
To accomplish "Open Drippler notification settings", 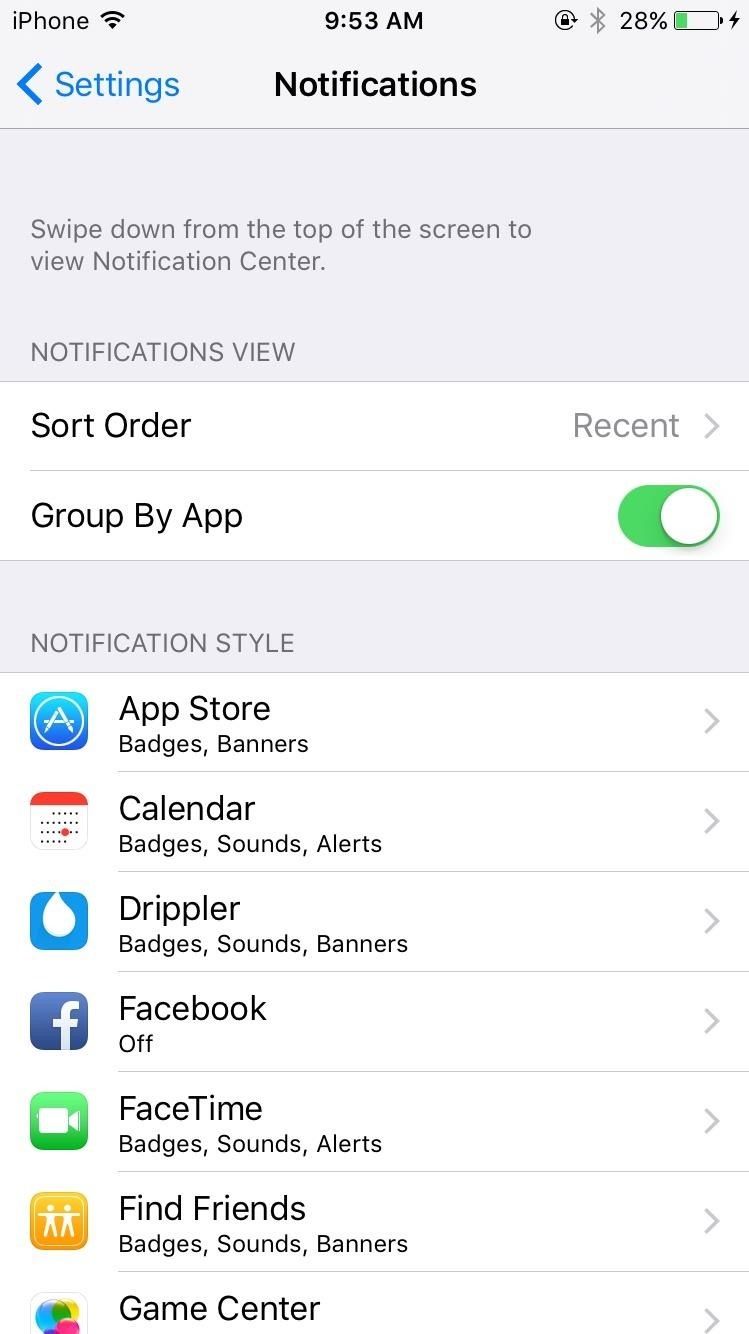I will pos(375,921).
